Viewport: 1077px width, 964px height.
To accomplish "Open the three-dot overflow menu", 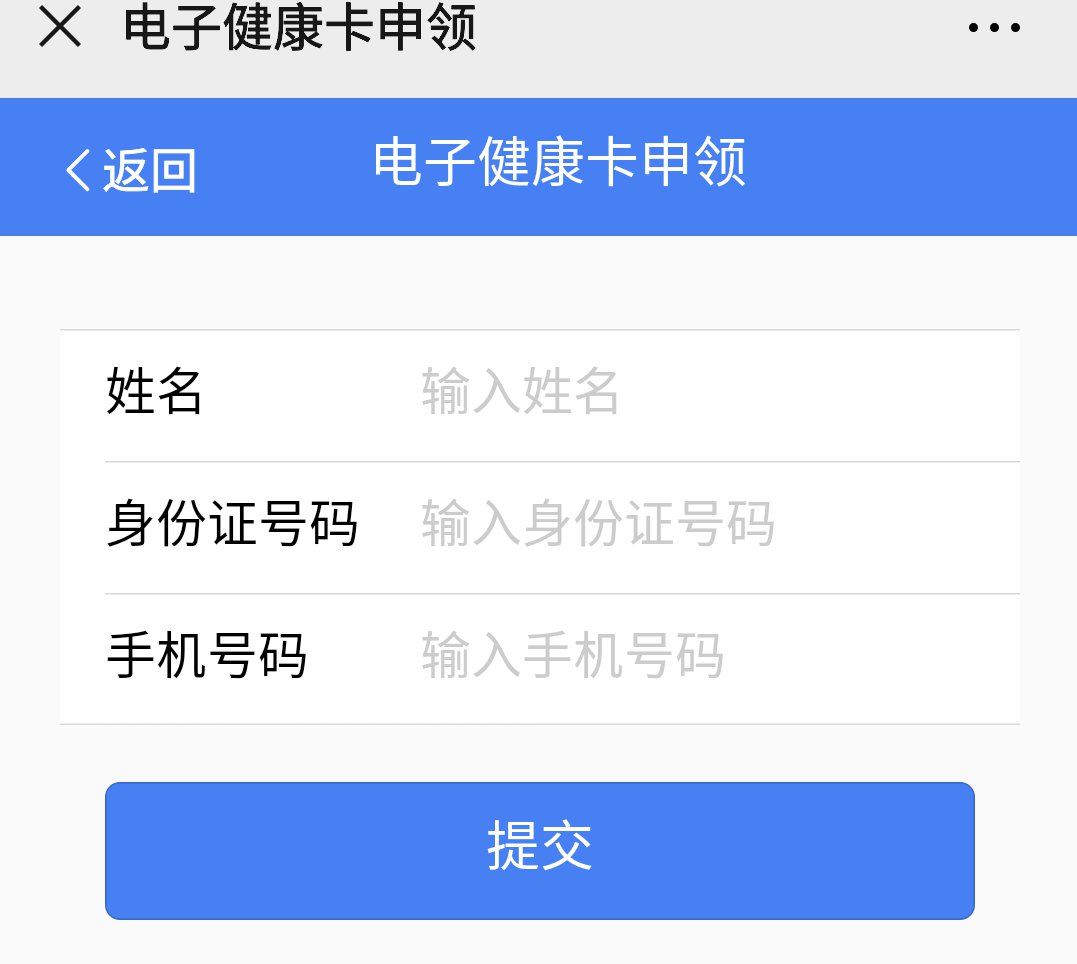I will [x=994, y=28].
